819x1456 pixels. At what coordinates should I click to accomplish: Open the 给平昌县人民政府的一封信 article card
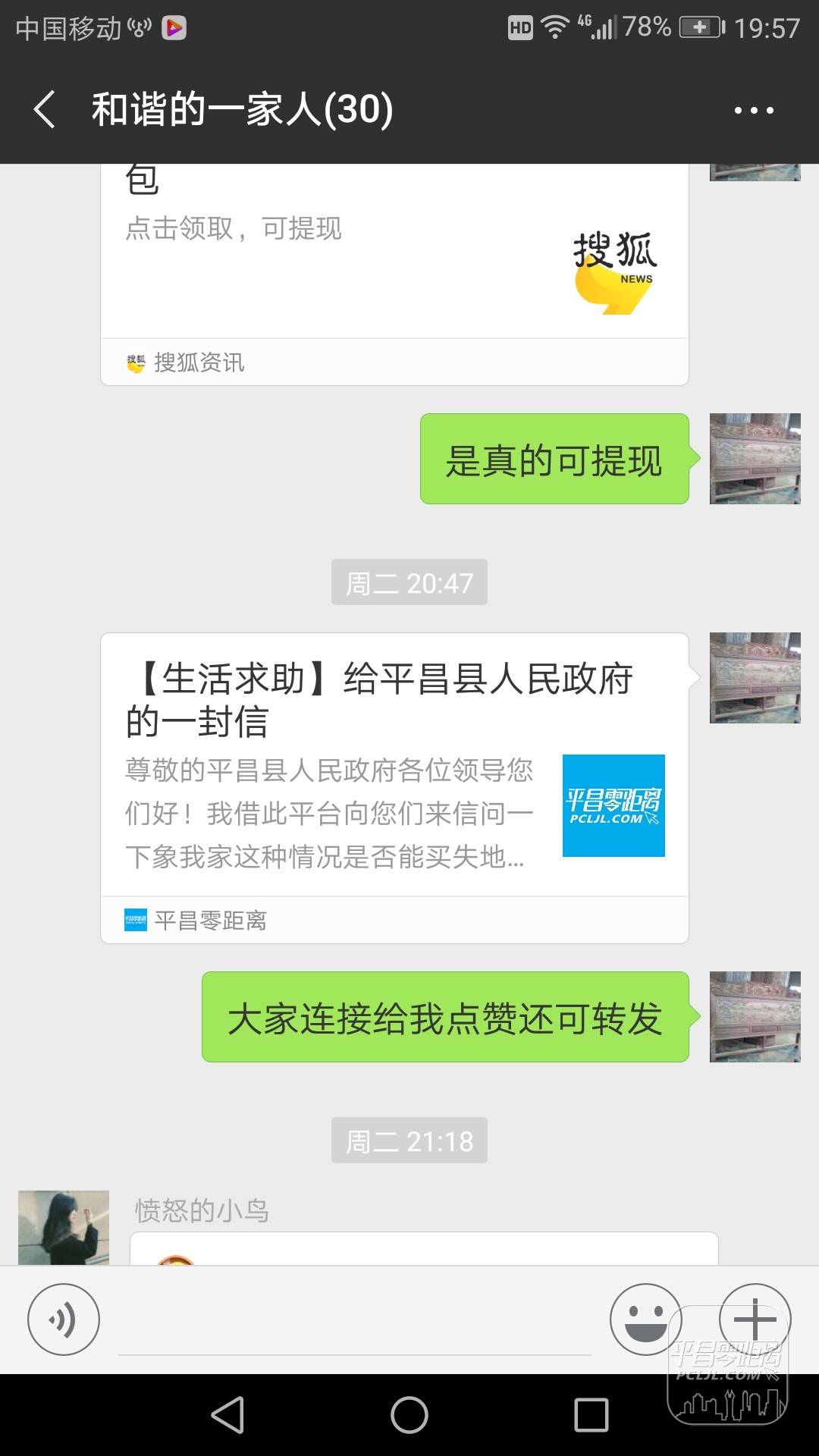(x=394, y=789)
